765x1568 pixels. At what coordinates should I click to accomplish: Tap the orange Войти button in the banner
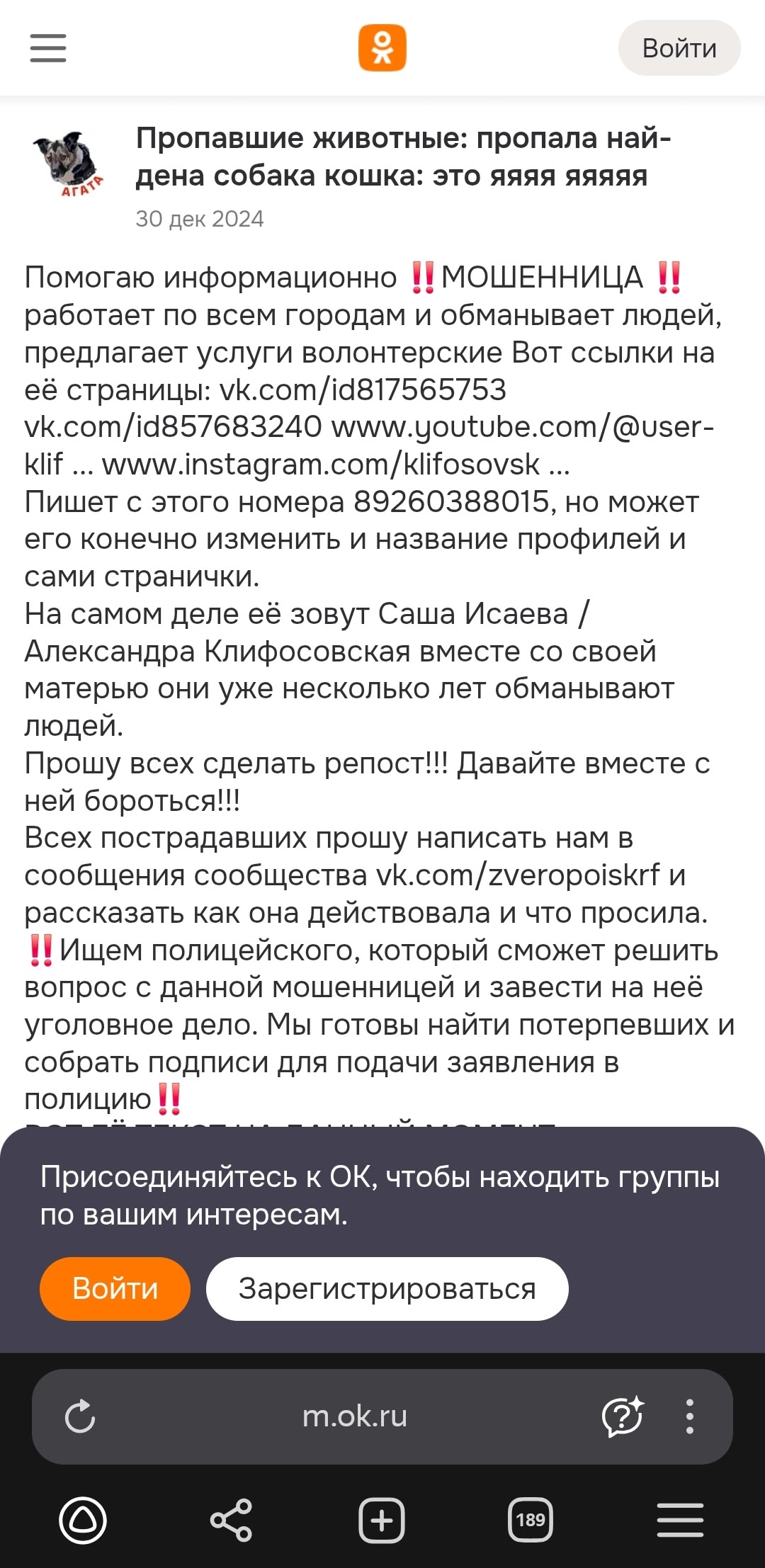pyautogui.click(x=115, y=1288)
